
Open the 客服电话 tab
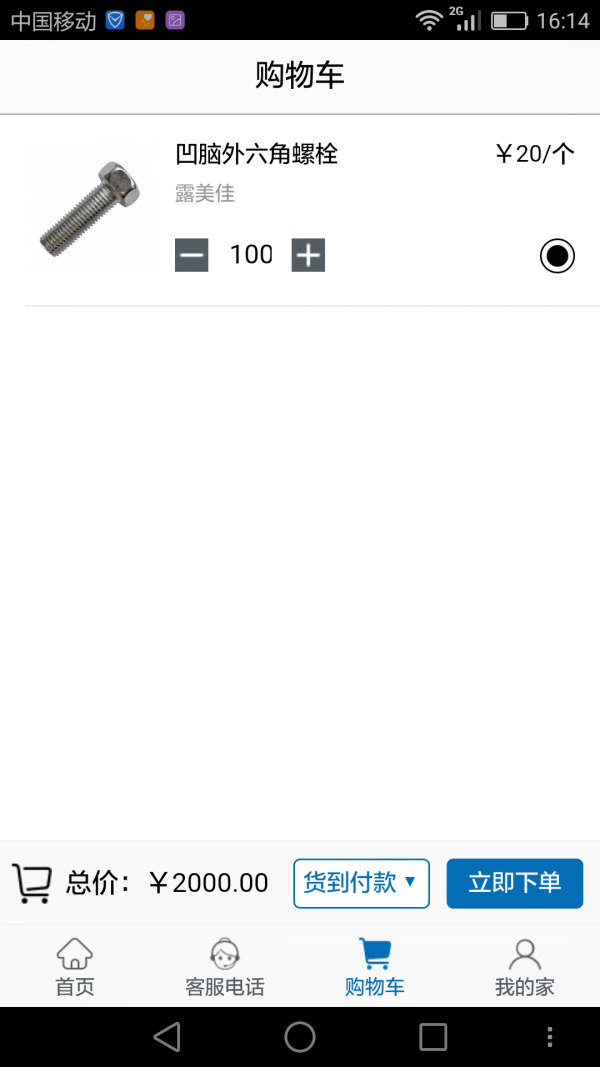(224, 966)
